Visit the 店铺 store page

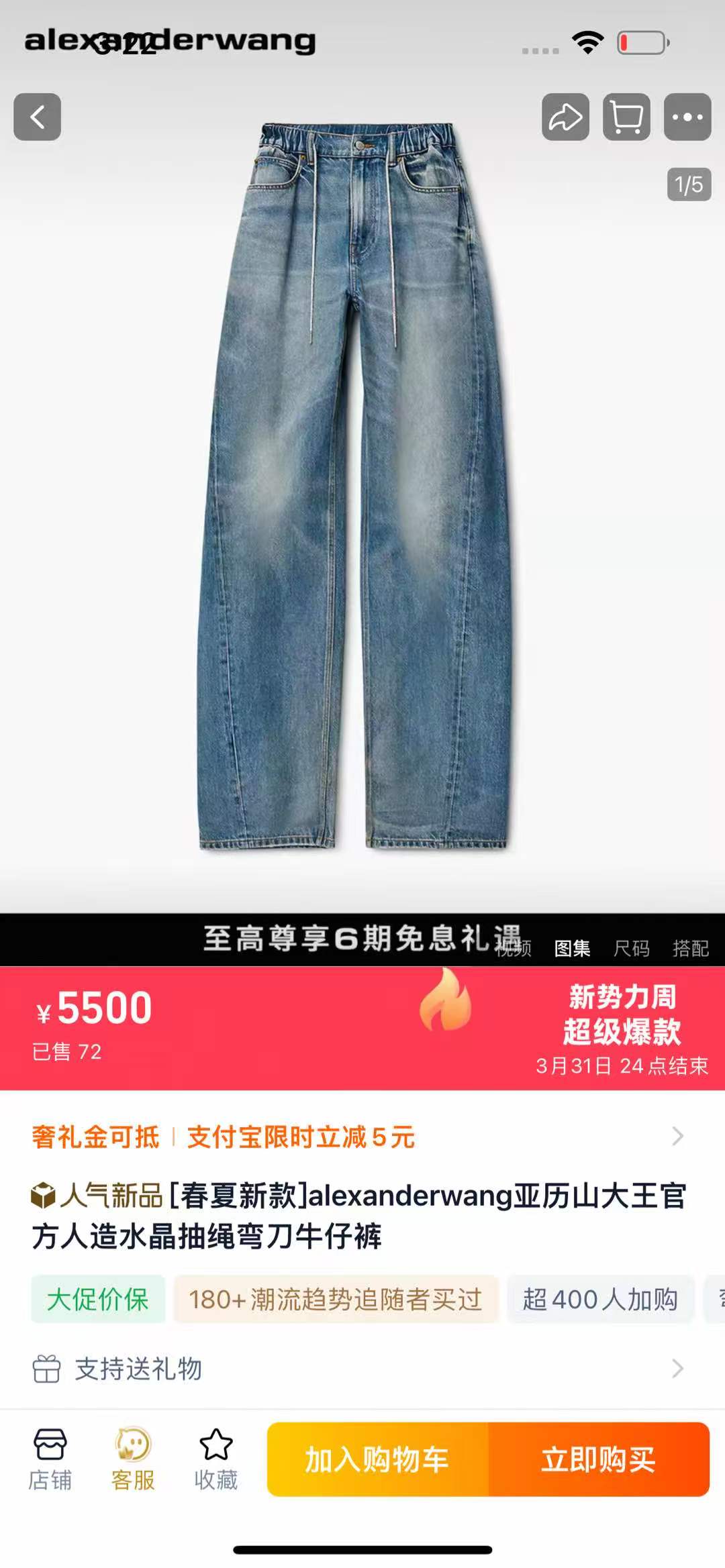click(x=50, y=1459)
